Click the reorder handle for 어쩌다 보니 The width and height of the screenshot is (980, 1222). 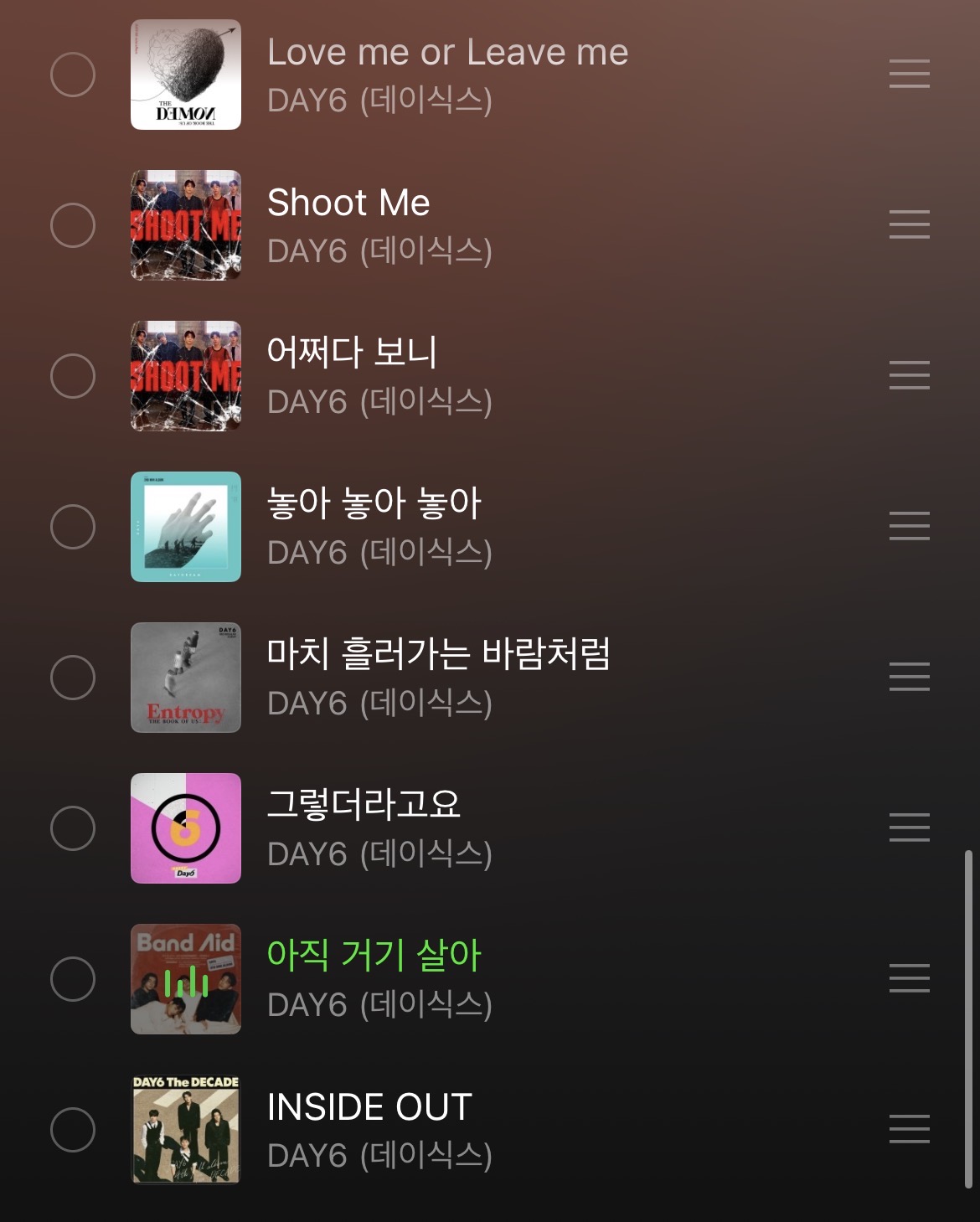coord(909,373)
